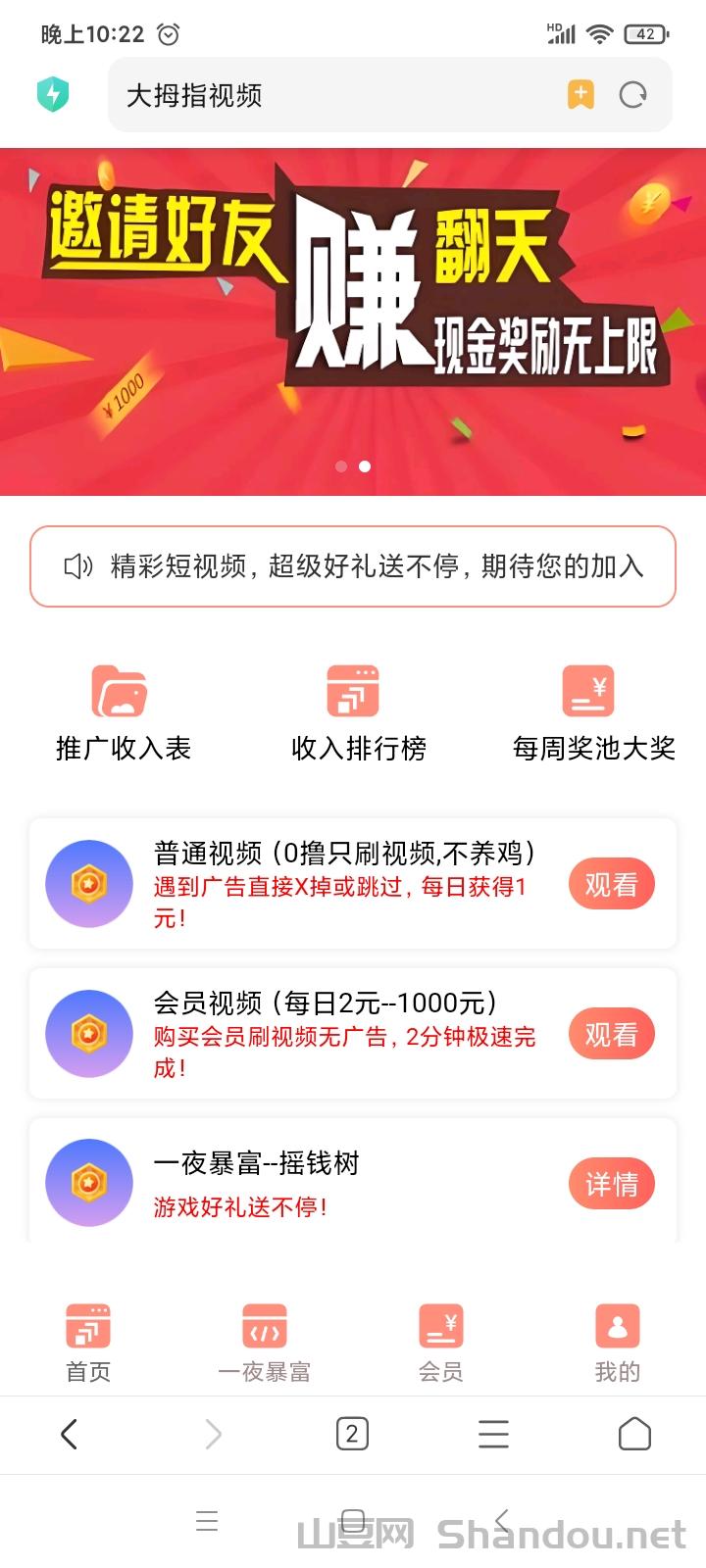Open the browser tab switcher
This screenshot has height=1568, width=706.
tap(352, 1435)
